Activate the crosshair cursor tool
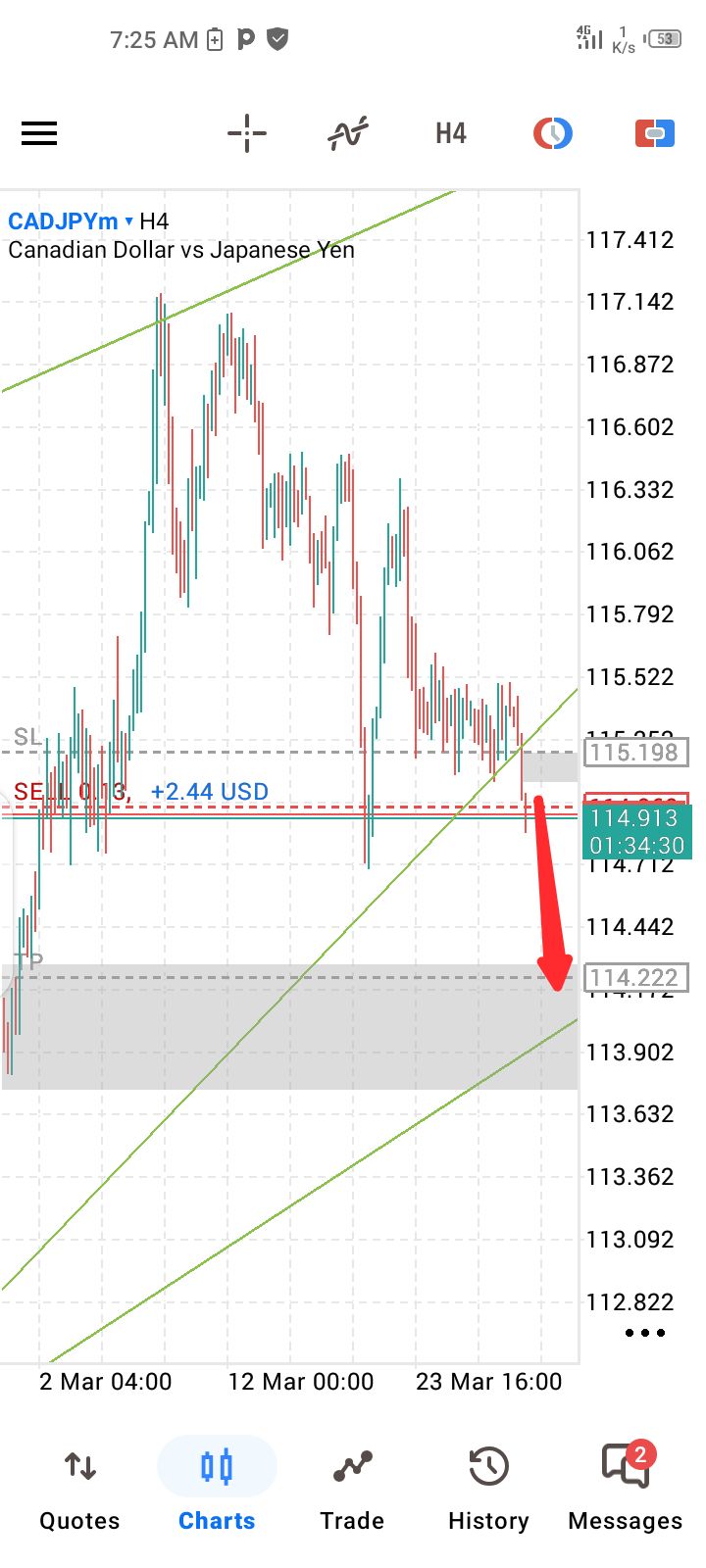This screenshot has height=1568, width=706. pyautogui.click(x=246, y=133)
